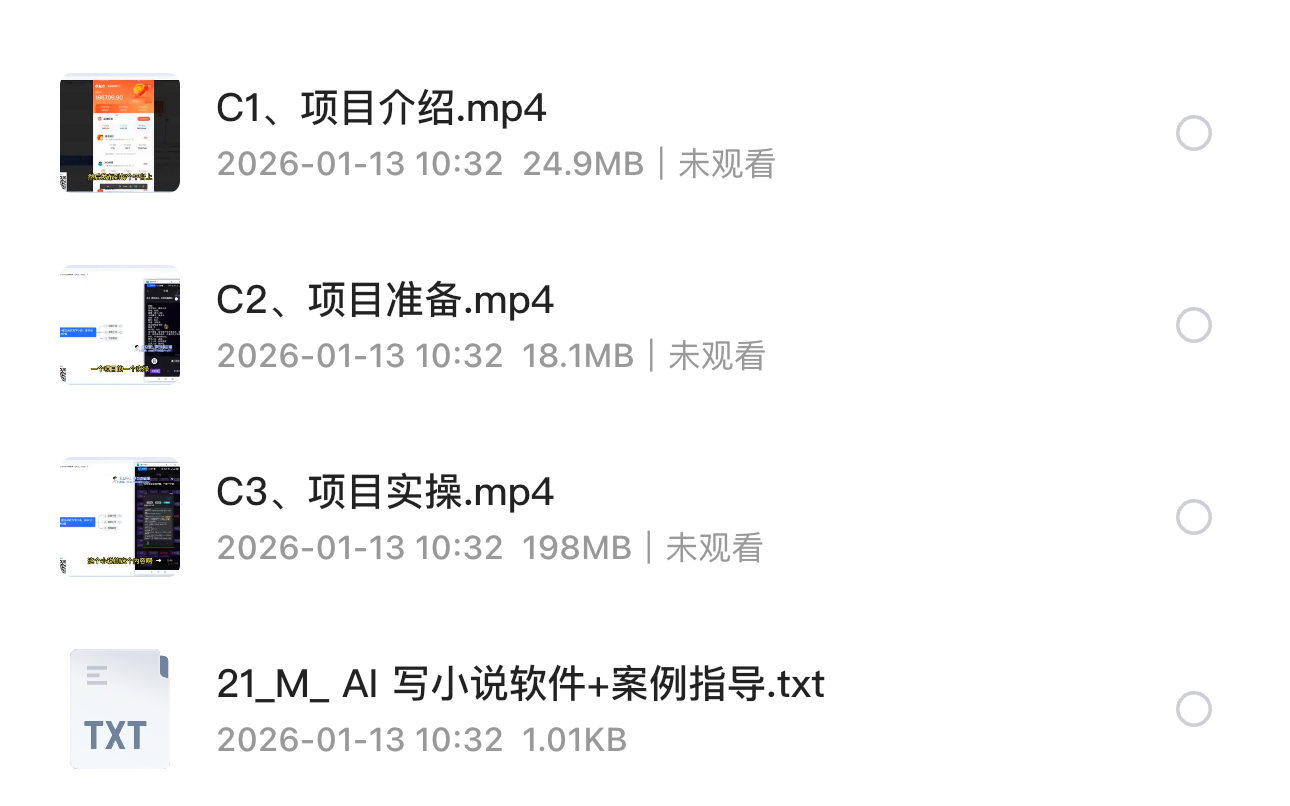Select the C3、项目实操.mp4 checkbox circle
Screen dimensions: 1290x806
pyautogui.click(x=1193, y=517)
